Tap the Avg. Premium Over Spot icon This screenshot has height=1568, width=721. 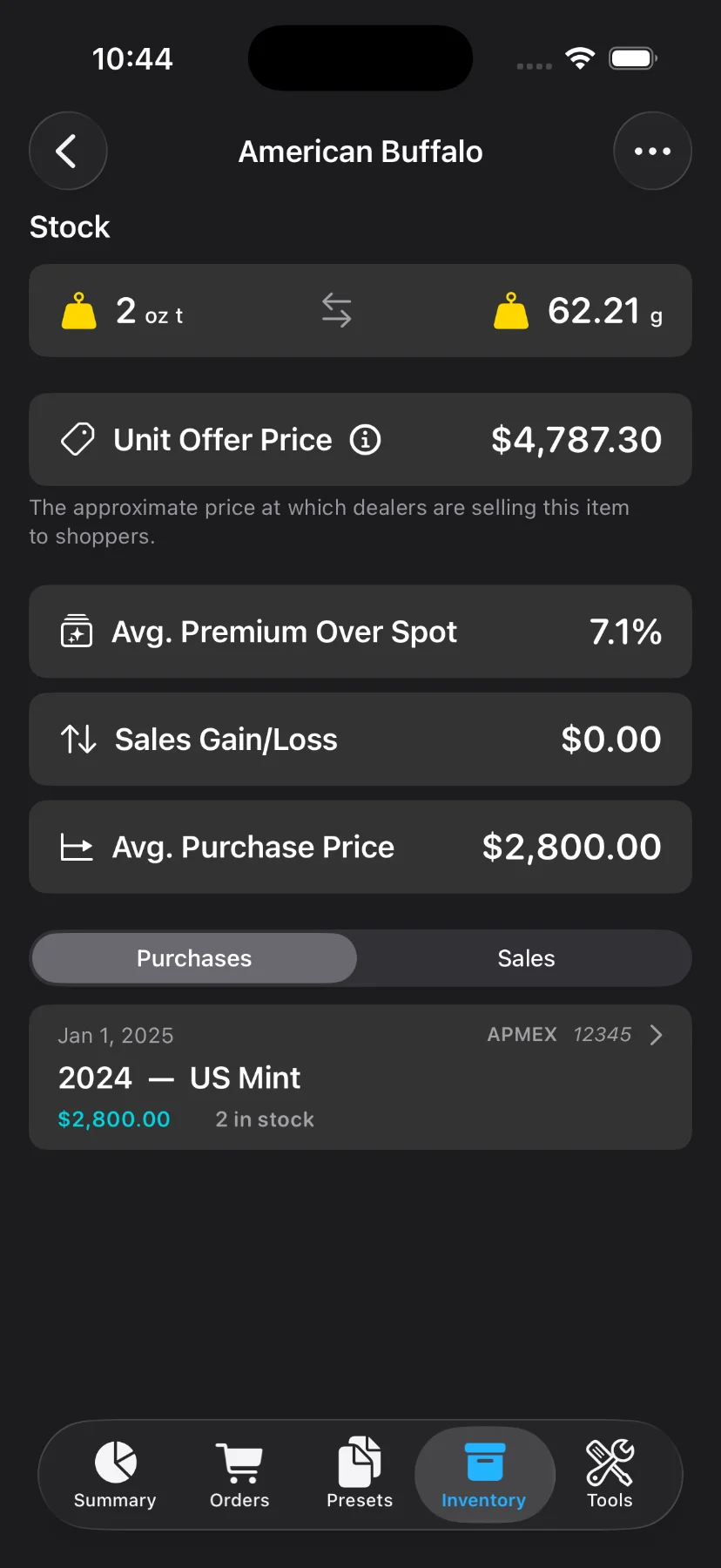(77, 632)
